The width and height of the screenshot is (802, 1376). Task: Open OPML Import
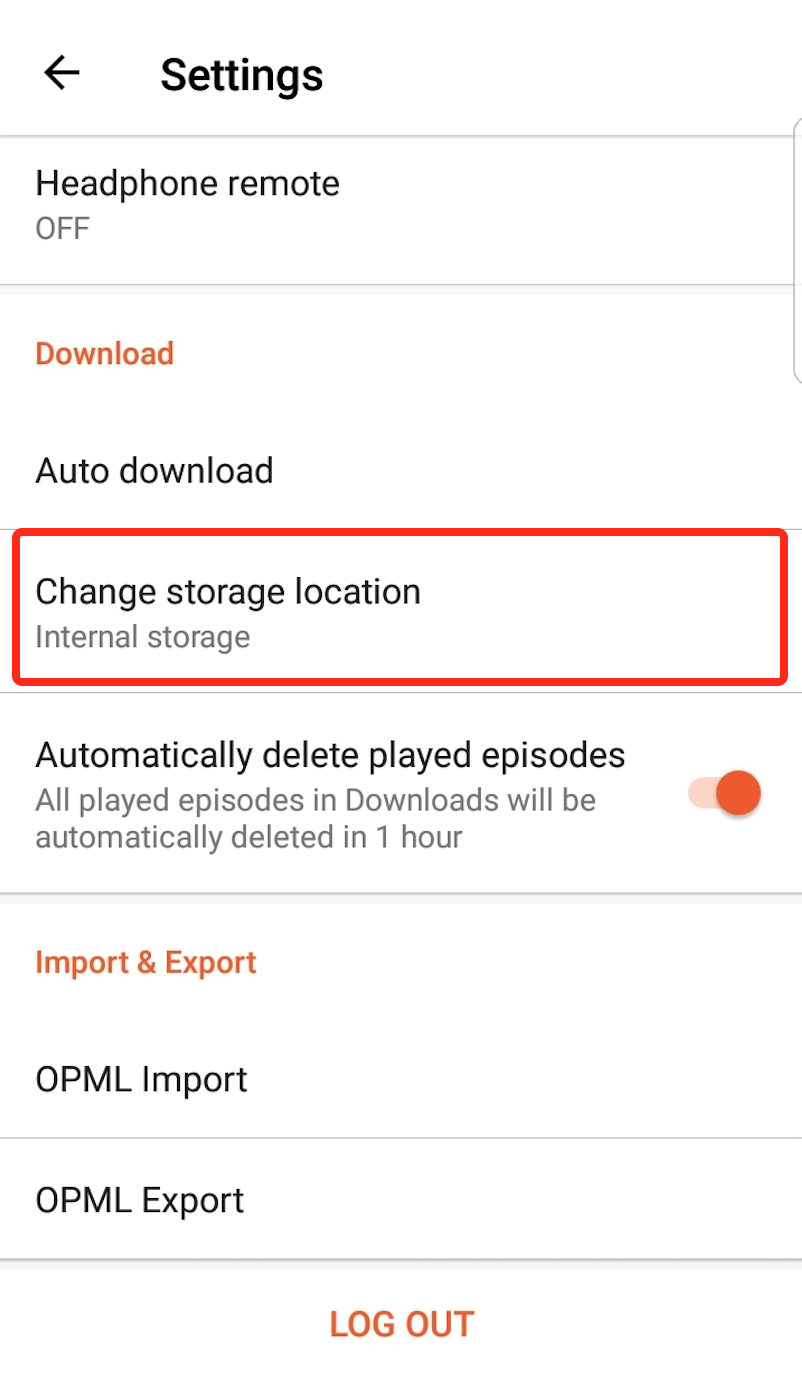point(400,1079)
